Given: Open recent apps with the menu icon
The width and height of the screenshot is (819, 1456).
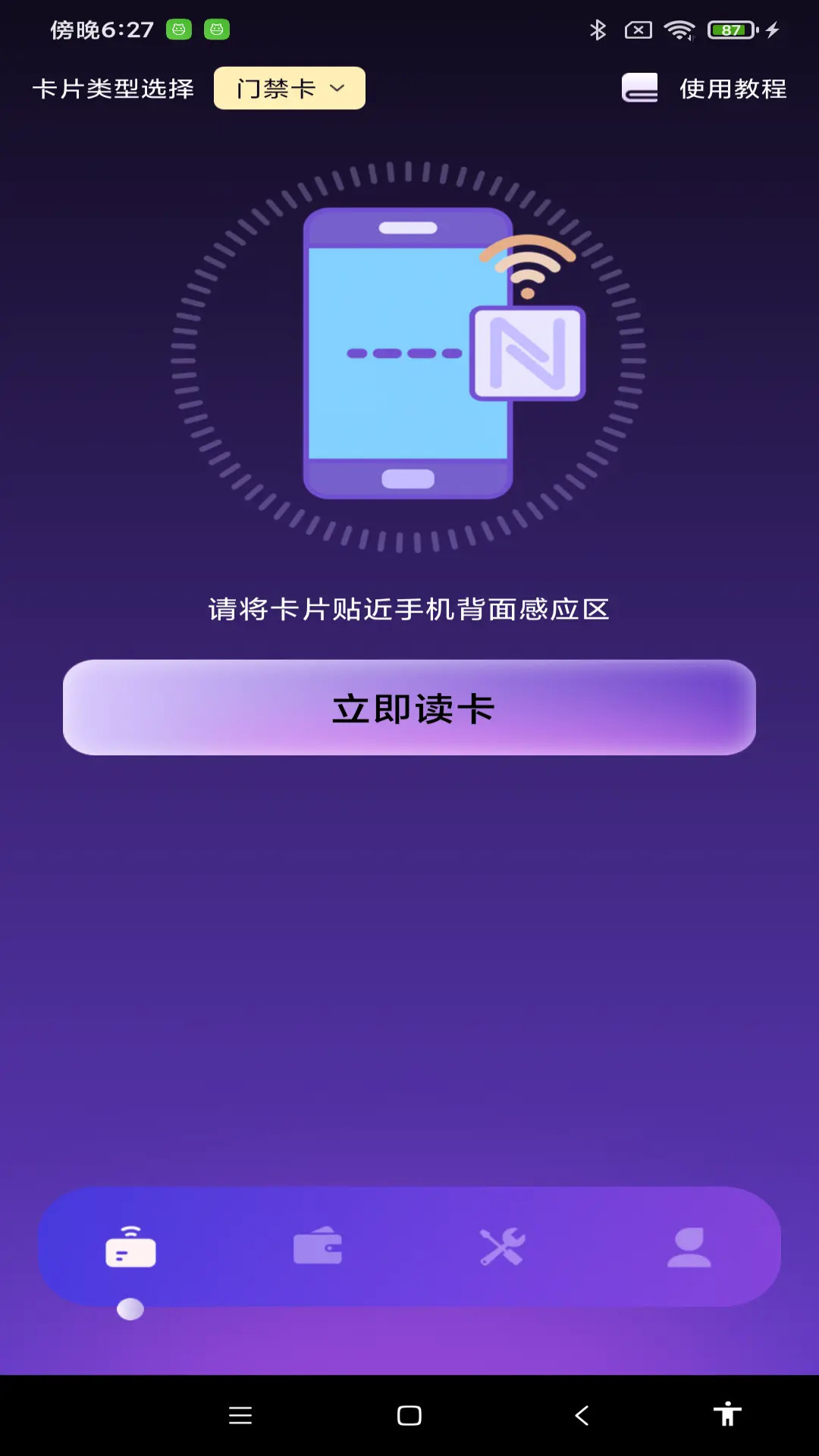Looking at the screenshot, I should (240, 1415).
